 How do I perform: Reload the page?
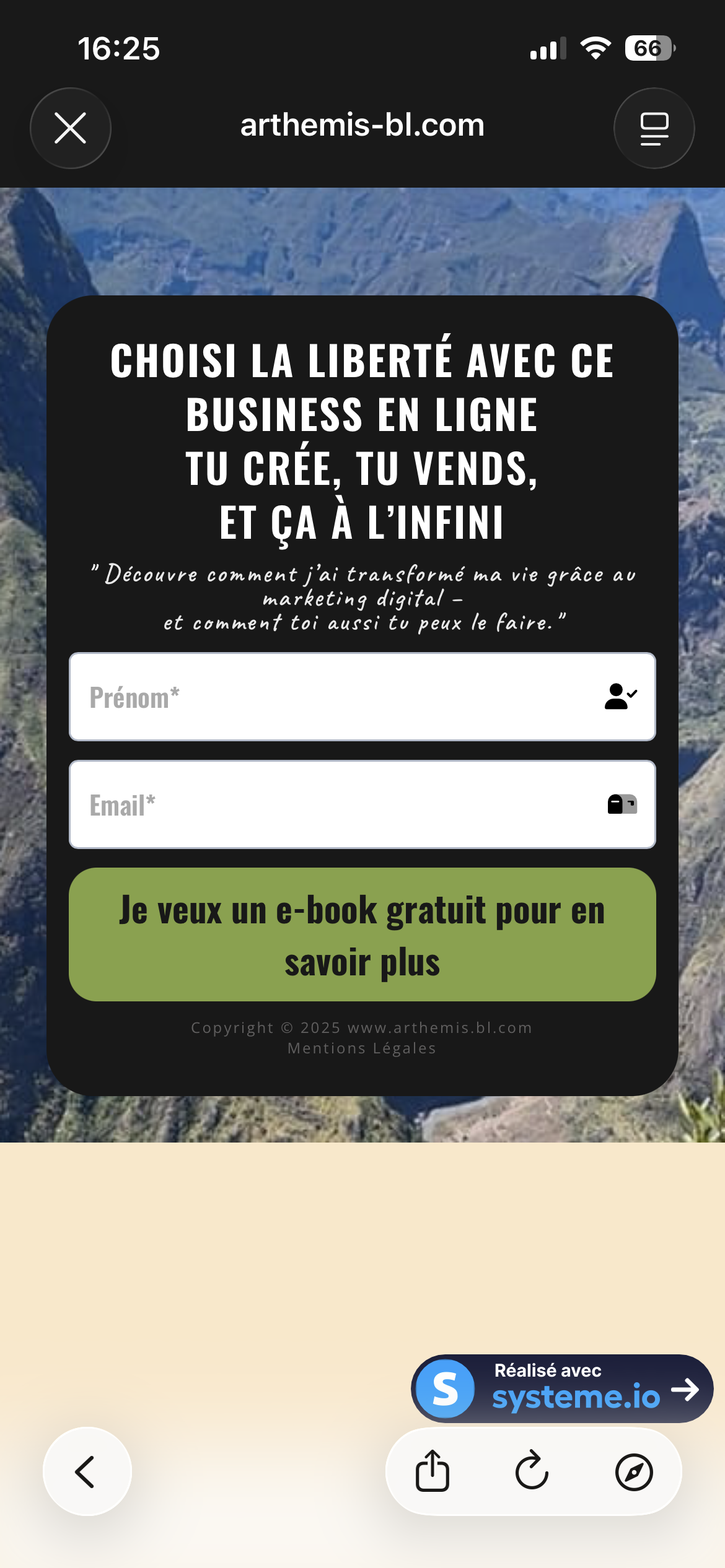tap(532, 1471)
